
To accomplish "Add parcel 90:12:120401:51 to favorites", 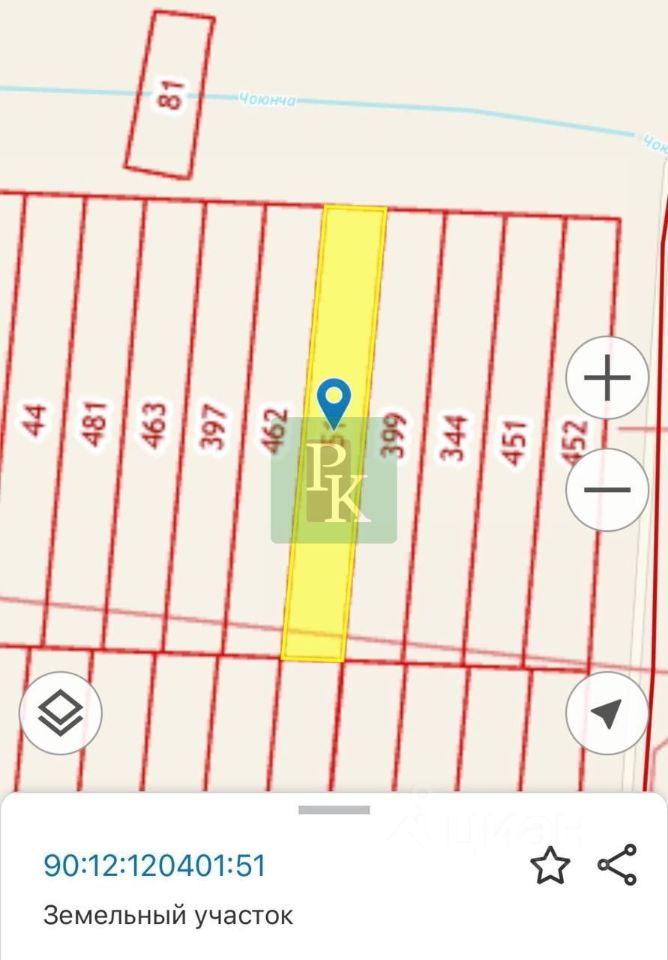I will tap(550, 865).
